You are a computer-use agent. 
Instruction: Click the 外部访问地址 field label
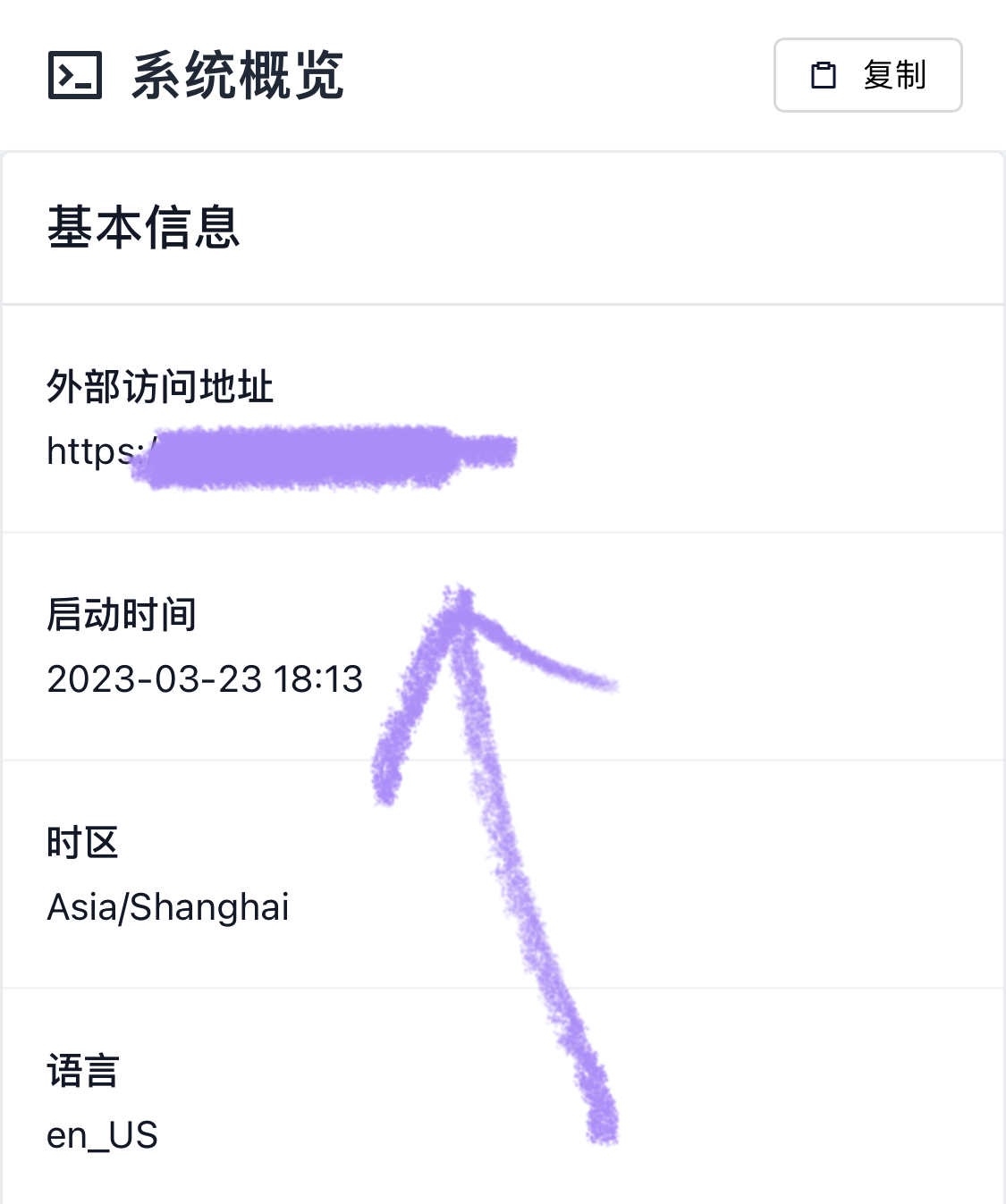pyautogui.click(x=159, y=388)
